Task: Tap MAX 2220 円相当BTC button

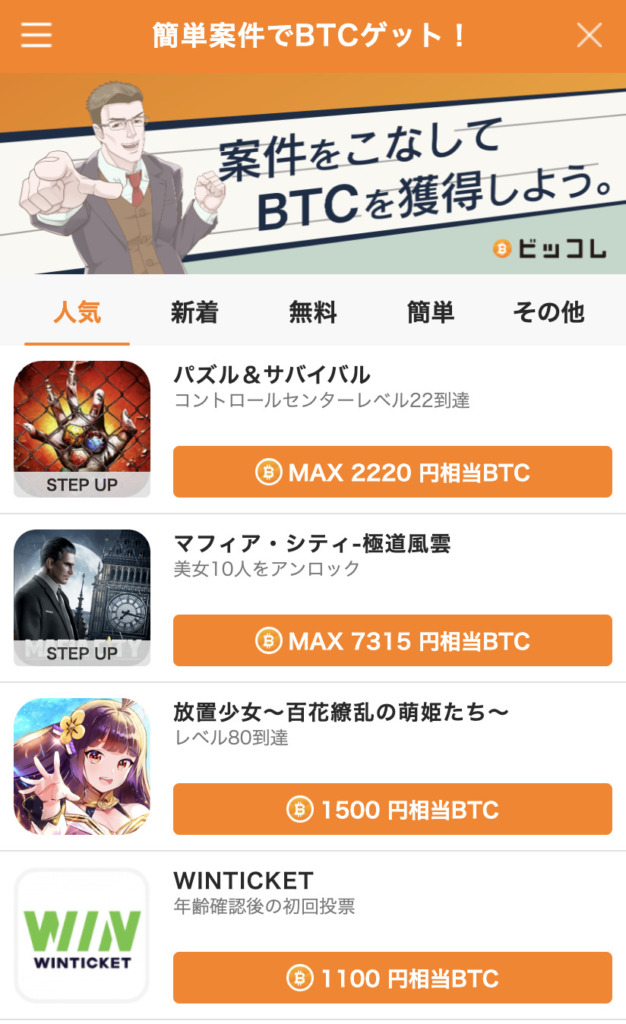Action: (x=392, y=472)
